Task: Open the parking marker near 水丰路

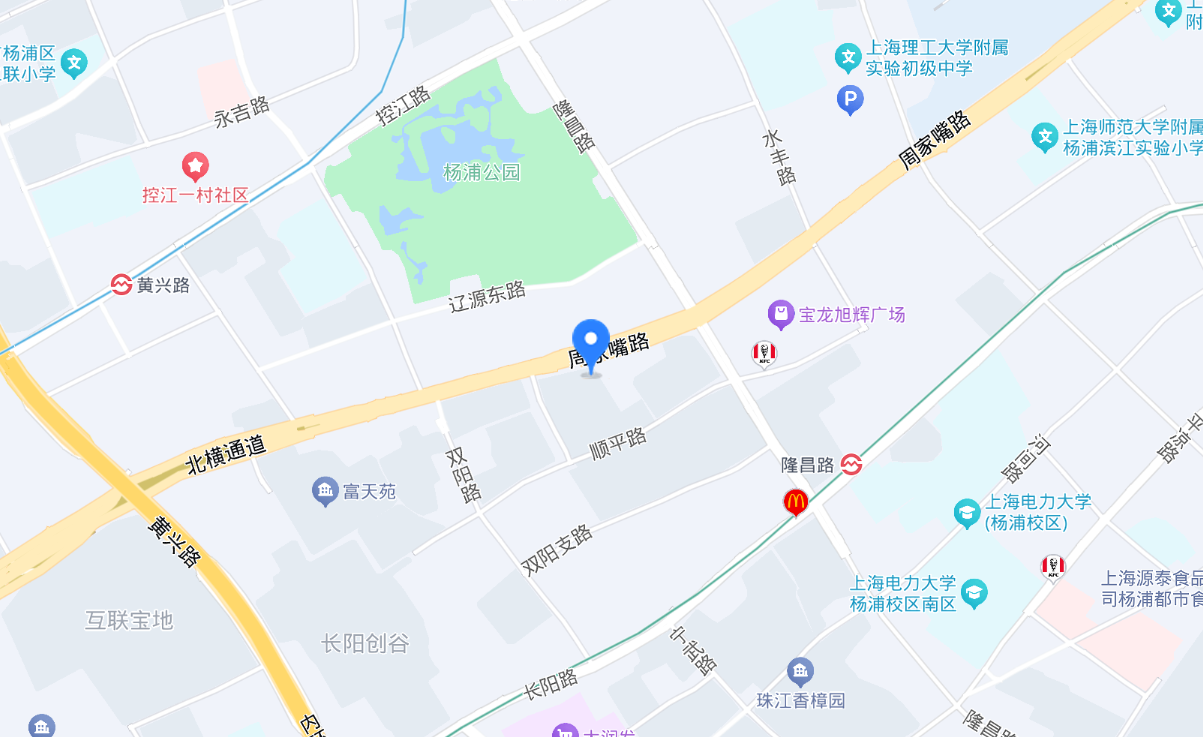Action: coord(850,99)
